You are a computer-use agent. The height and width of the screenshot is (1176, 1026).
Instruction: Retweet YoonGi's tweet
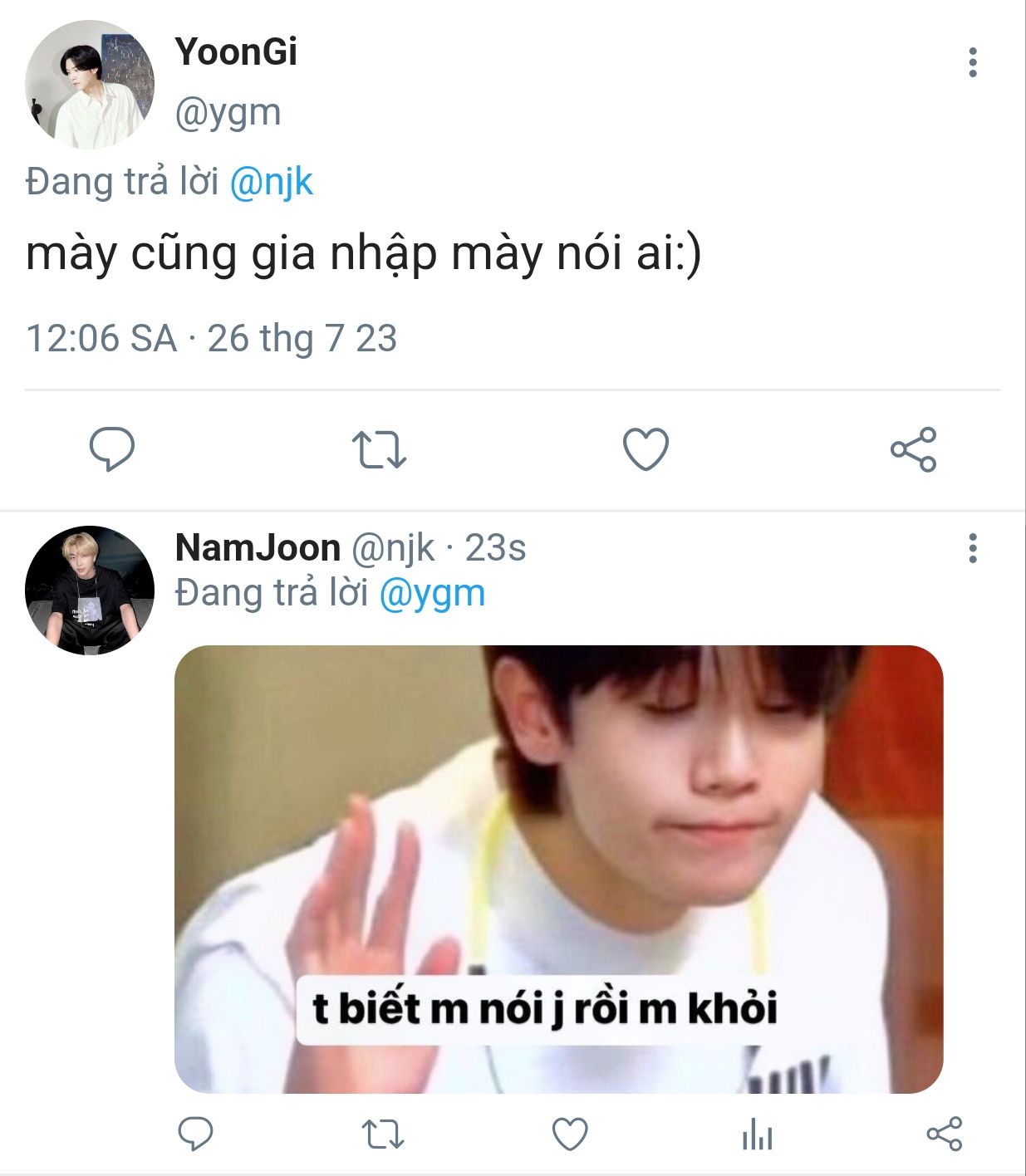point(379,449)
